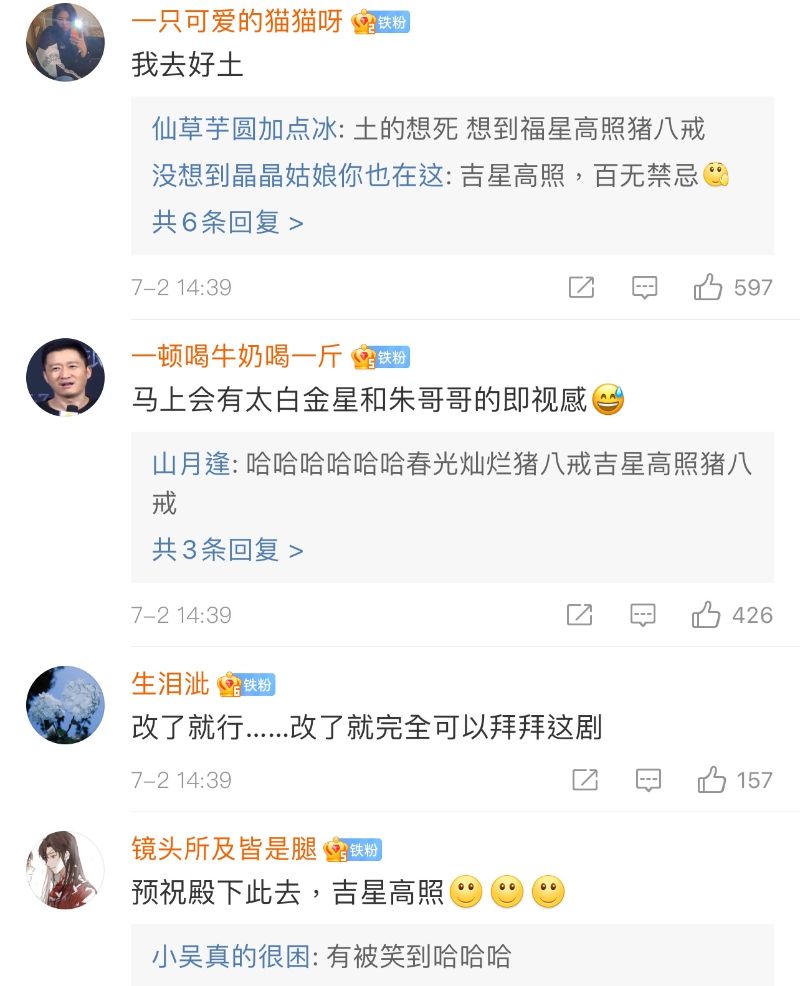Screen dimensions: 800x986
Task: Open replier 仙草芋圆加点冰's profile
Action: (246, 128)
